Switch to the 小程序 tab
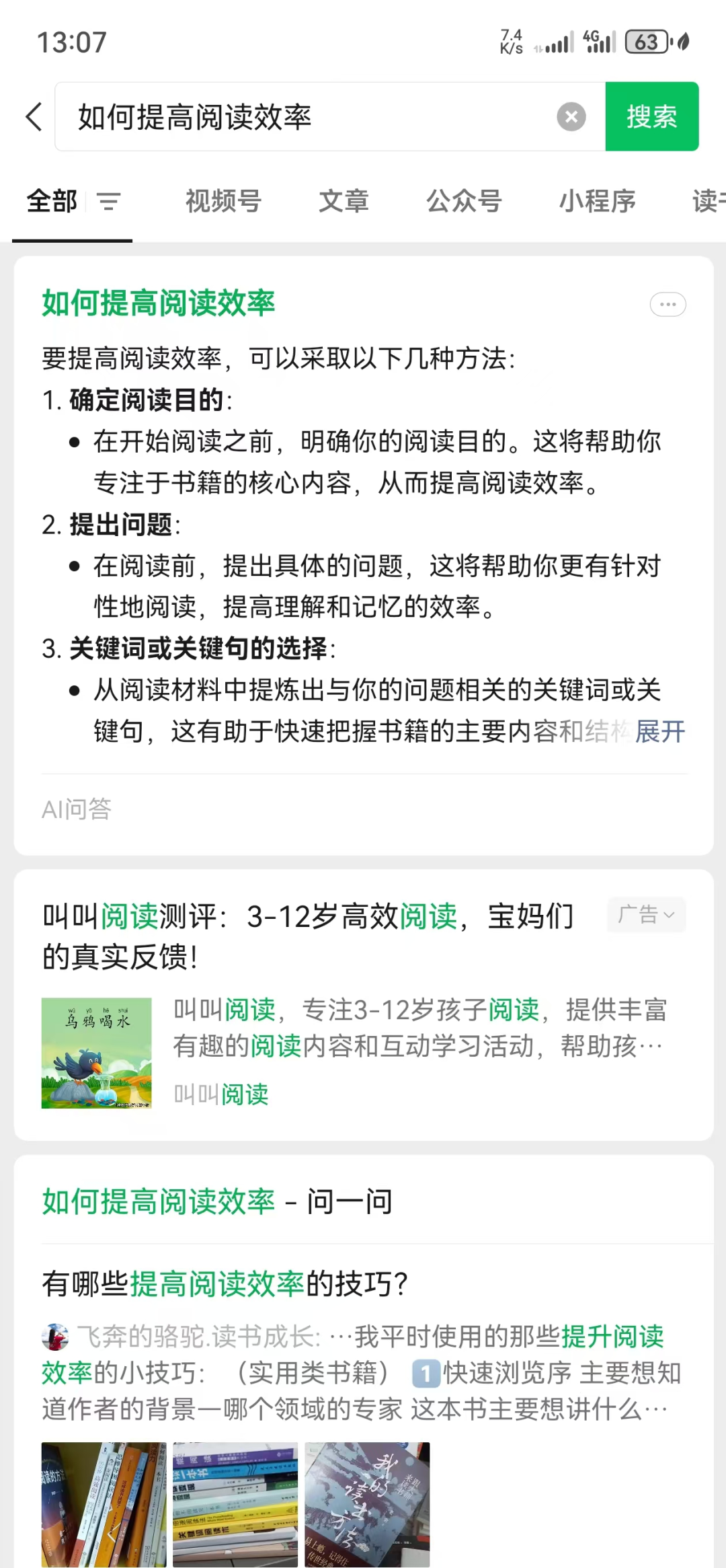726x1568 pixels. click(x=597, y=201)
